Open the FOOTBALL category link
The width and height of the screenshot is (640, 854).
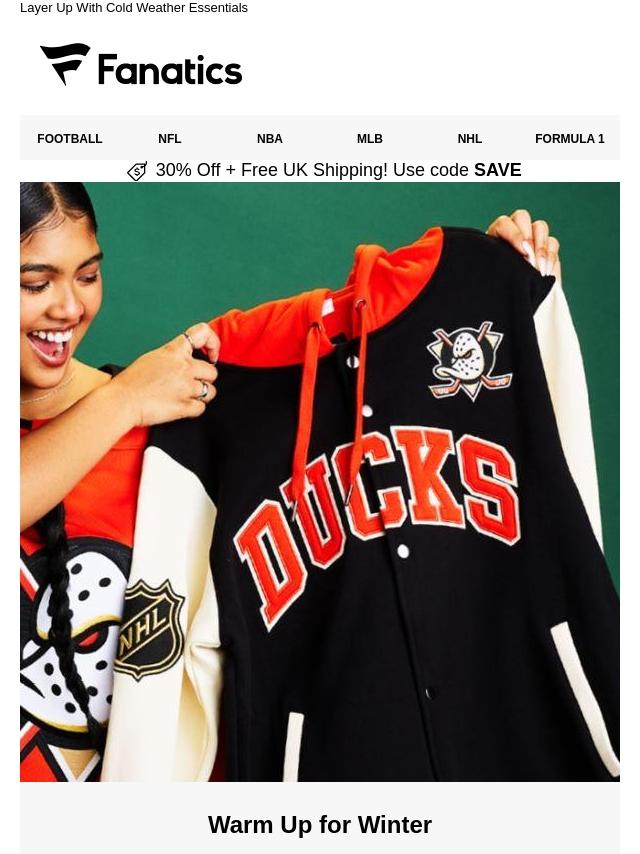click(x=70, y=139)
